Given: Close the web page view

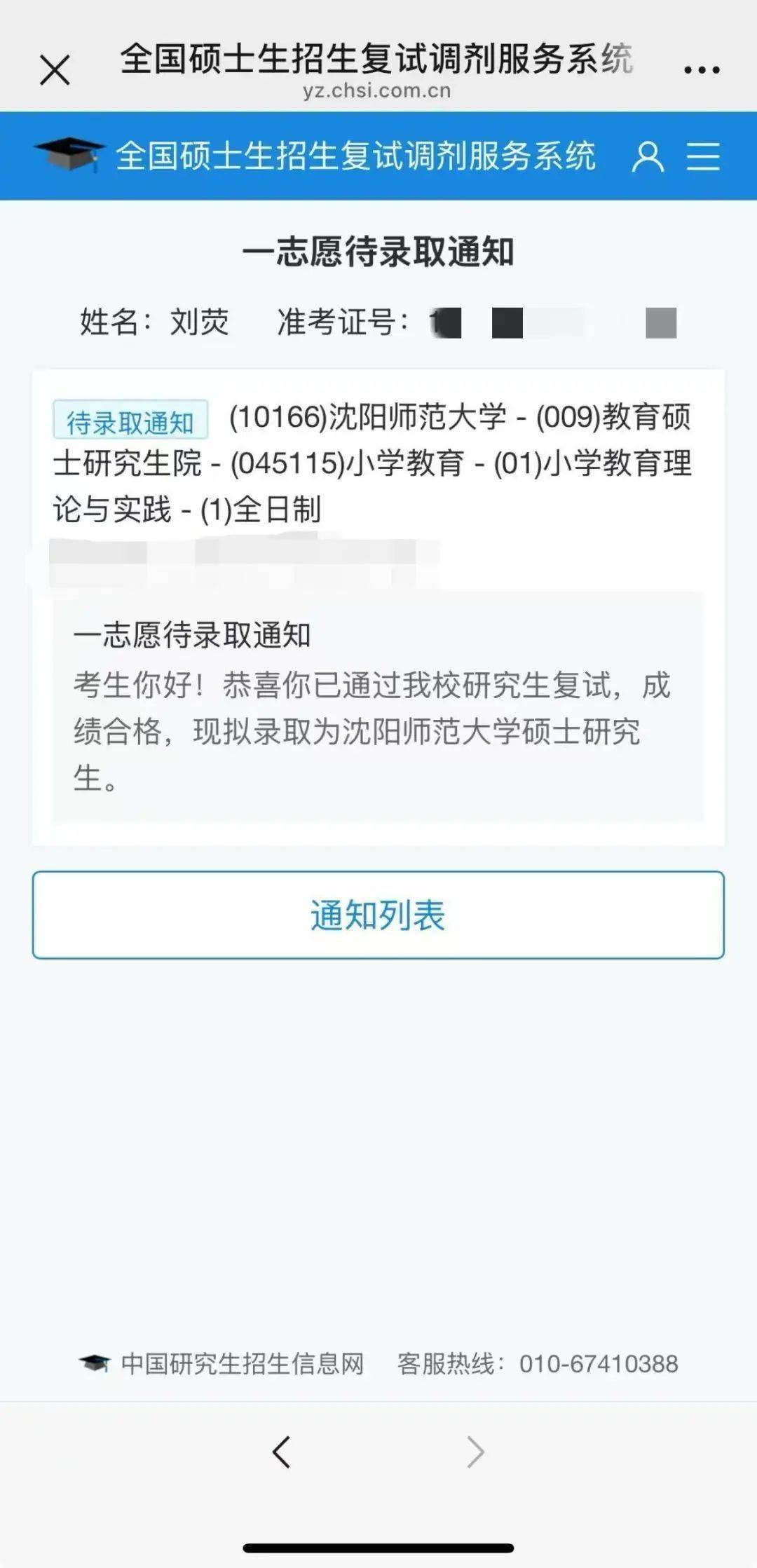Looking at the screenshot, I should coord(55,70).
